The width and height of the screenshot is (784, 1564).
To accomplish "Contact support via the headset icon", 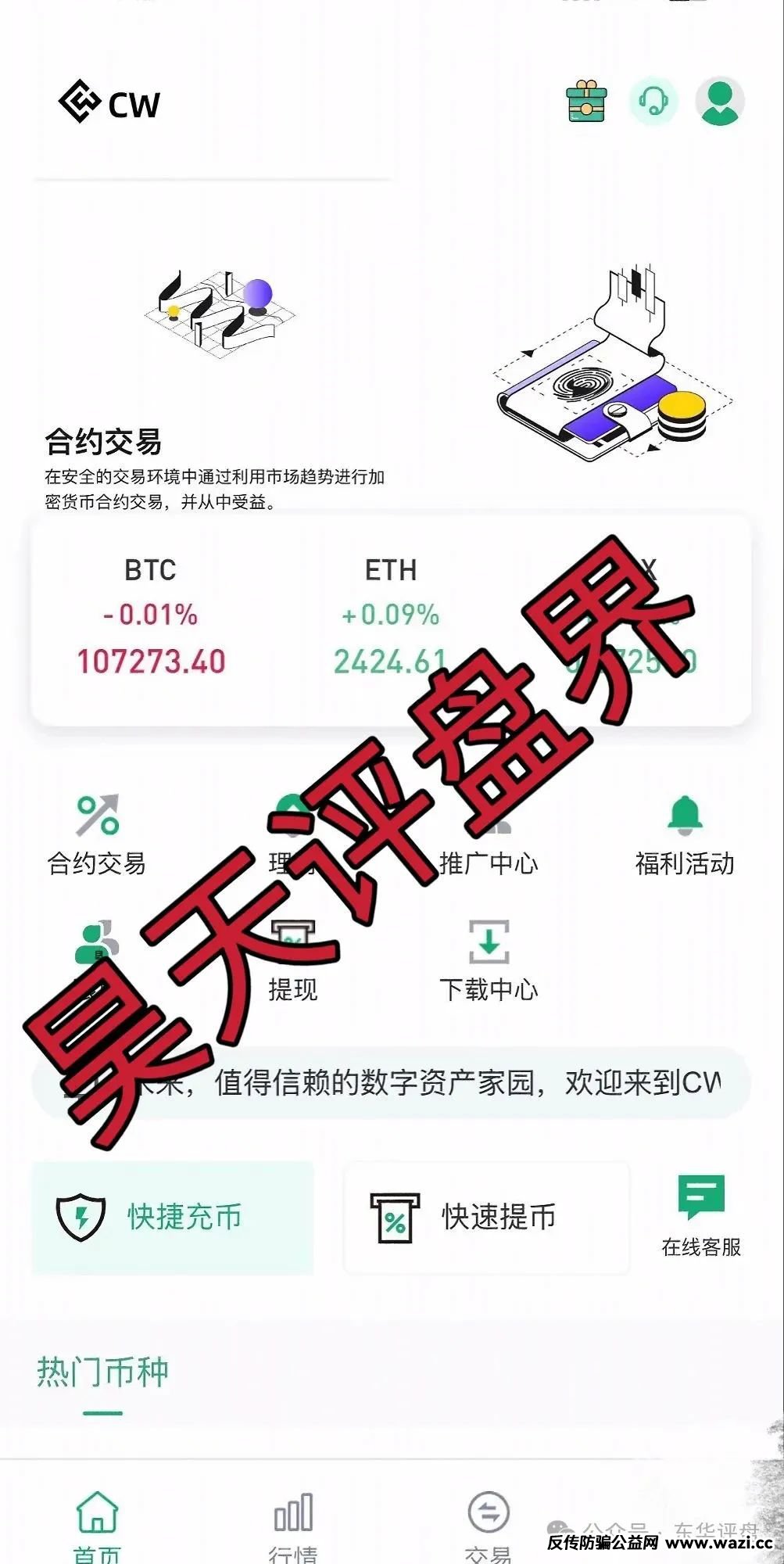I will pyautogui.click(x=653, y=101).
